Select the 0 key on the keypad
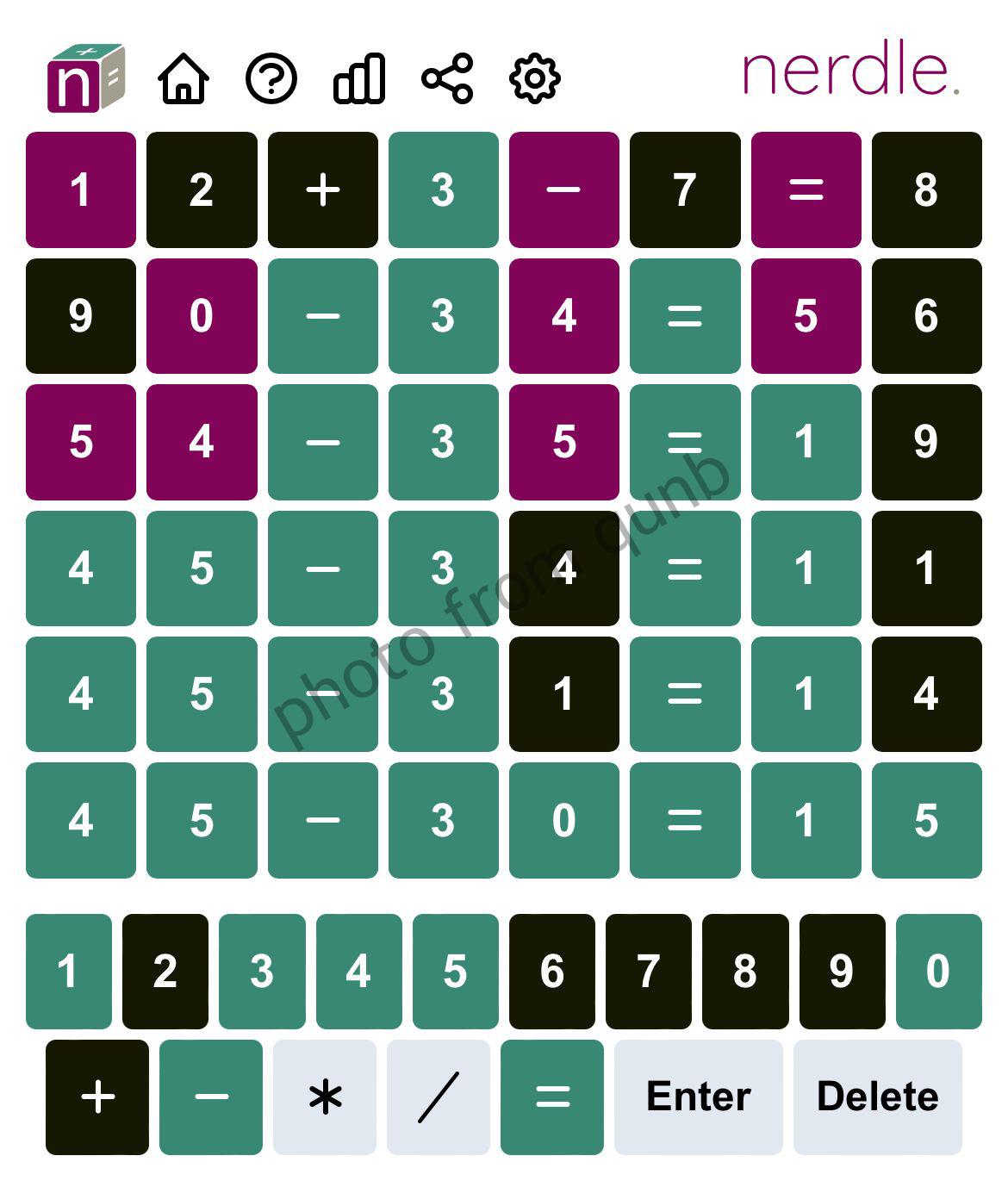The width and height of the screenshot is (1008, 1193). pyautogui.click(x=939, y=972)
